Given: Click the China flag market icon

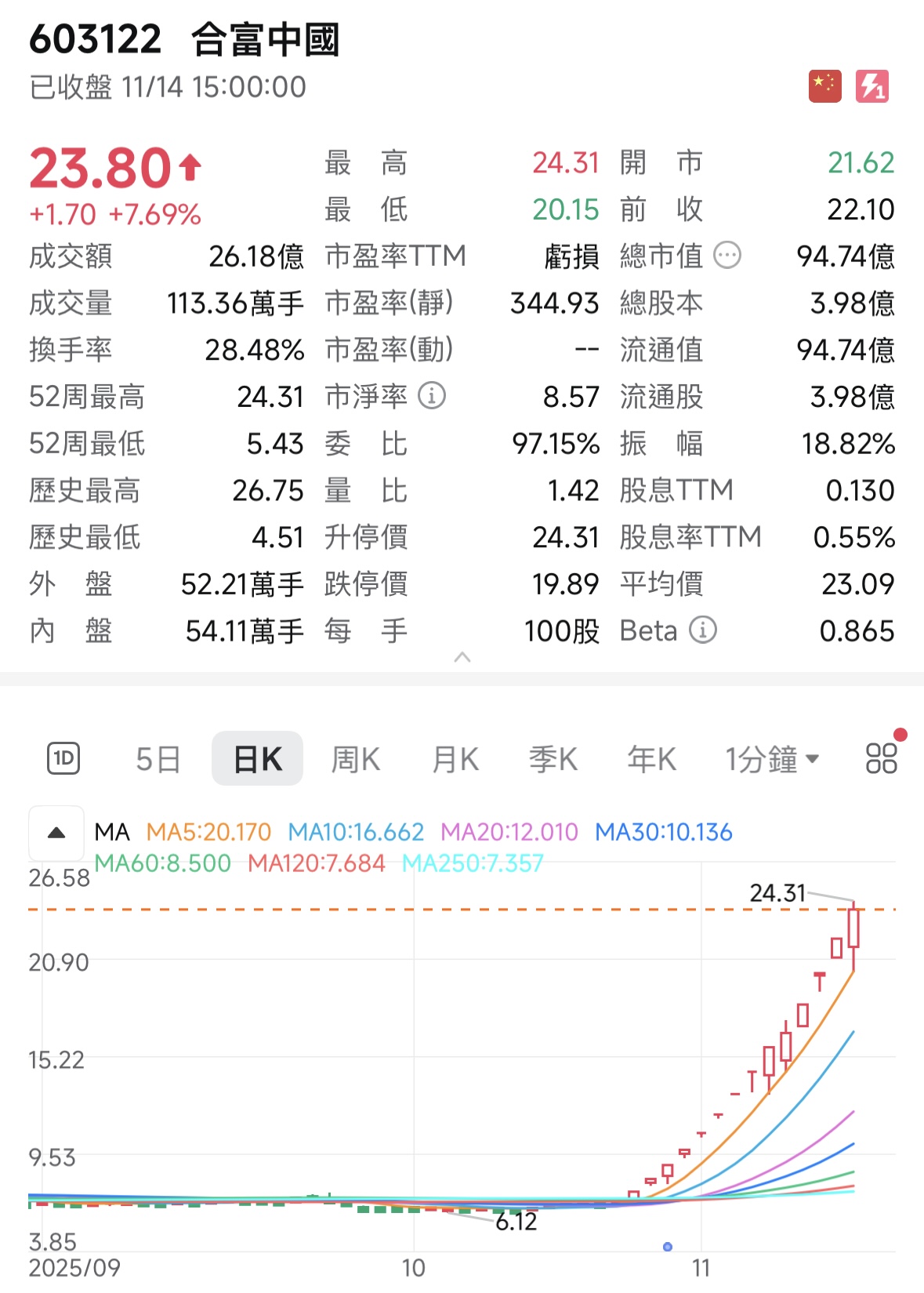Looking at the screenshot, I should click(824, 86).
